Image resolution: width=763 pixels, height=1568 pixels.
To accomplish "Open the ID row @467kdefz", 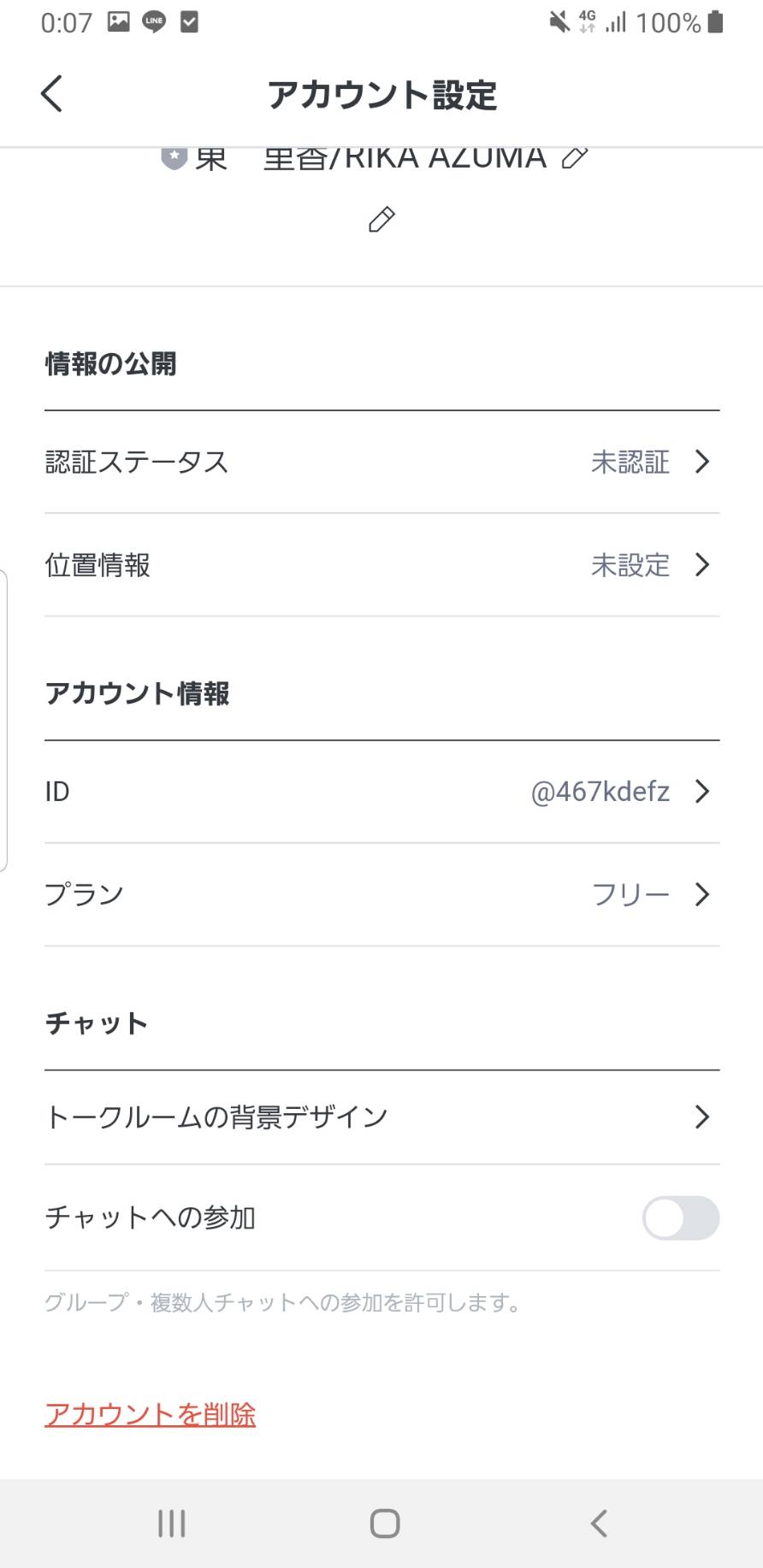I will pyautogui.click(x=381, y=792).
